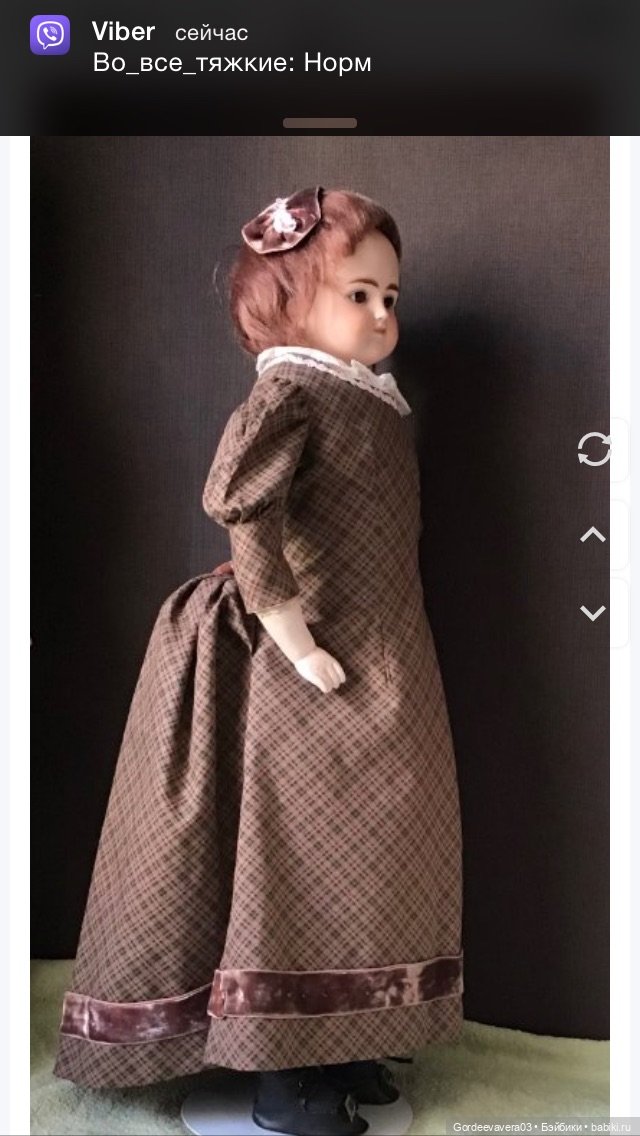Go down with the downward chevron button
This screenshot has width=640, height=1136.
click(x=594, y=612)
